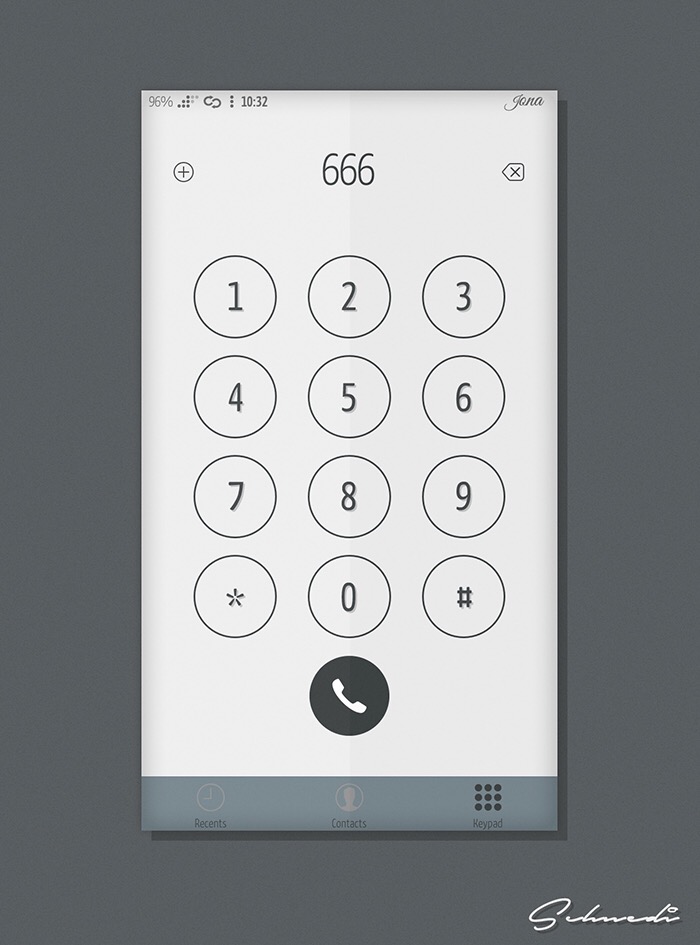Switch to the Recents tab
The image size is (700, 945).
210,804
